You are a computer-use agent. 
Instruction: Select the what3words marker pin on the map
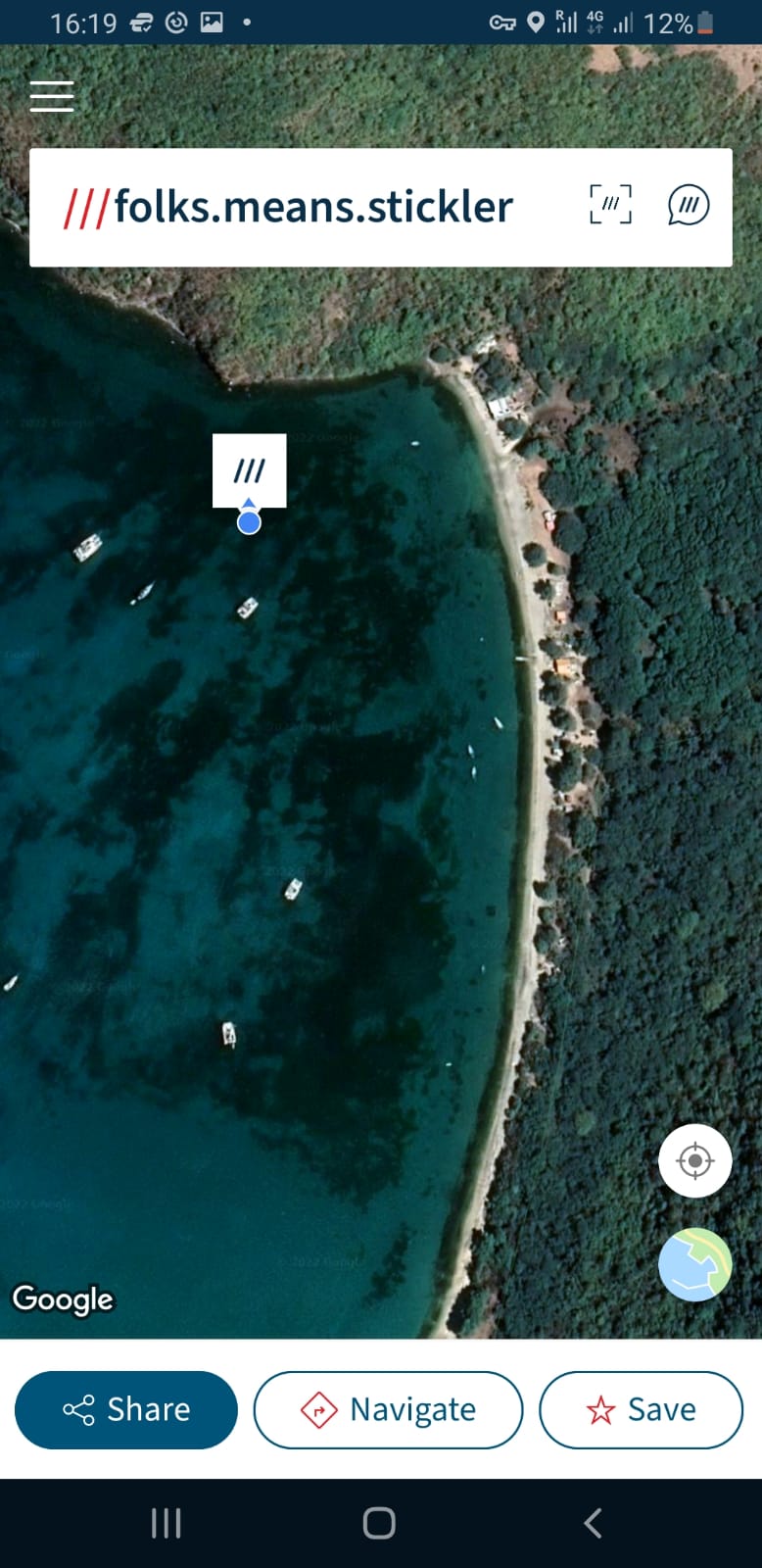point(250,470)
